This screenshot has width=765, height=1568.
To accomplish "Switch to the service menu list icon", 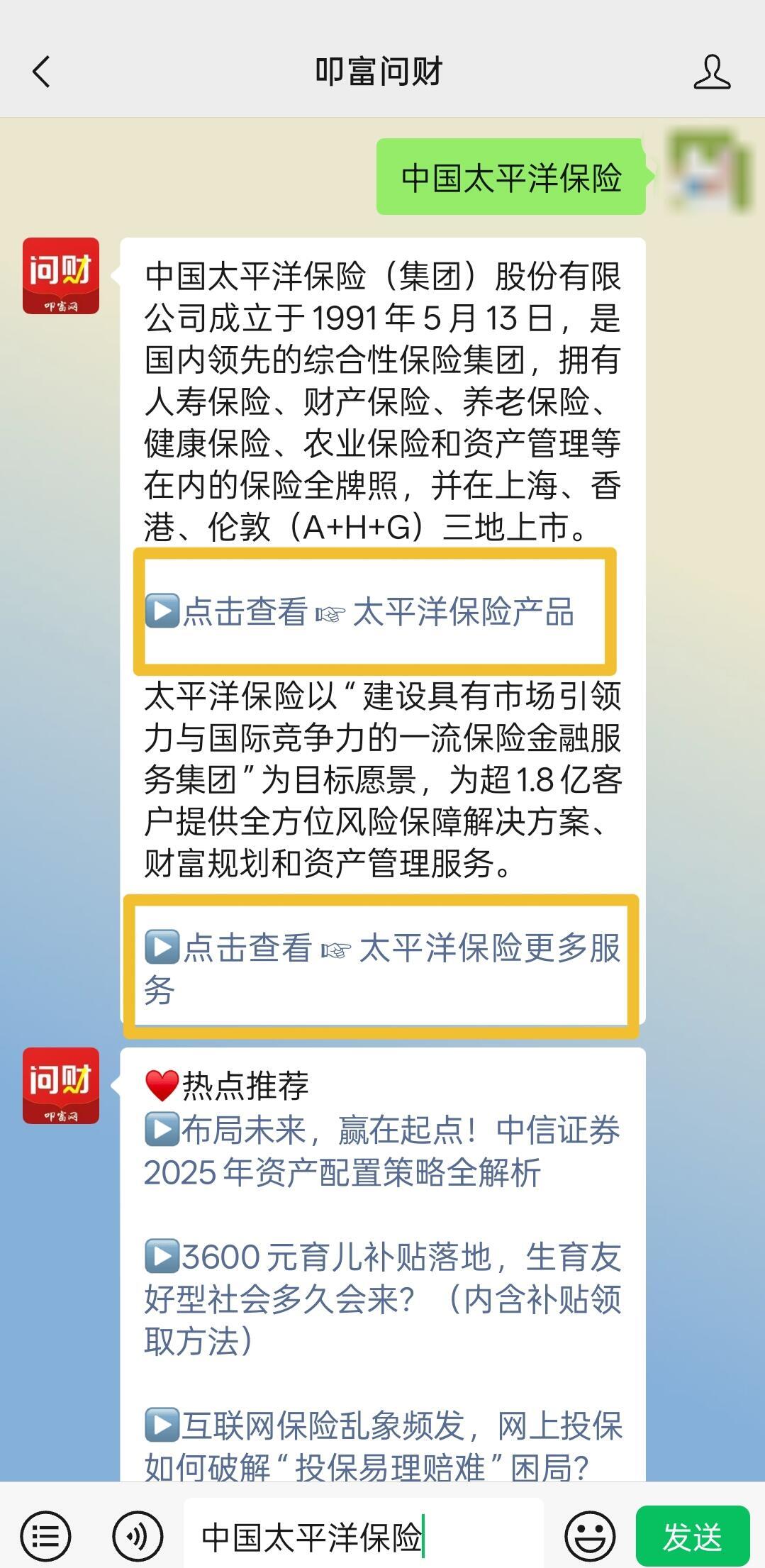I will 45,1537.
